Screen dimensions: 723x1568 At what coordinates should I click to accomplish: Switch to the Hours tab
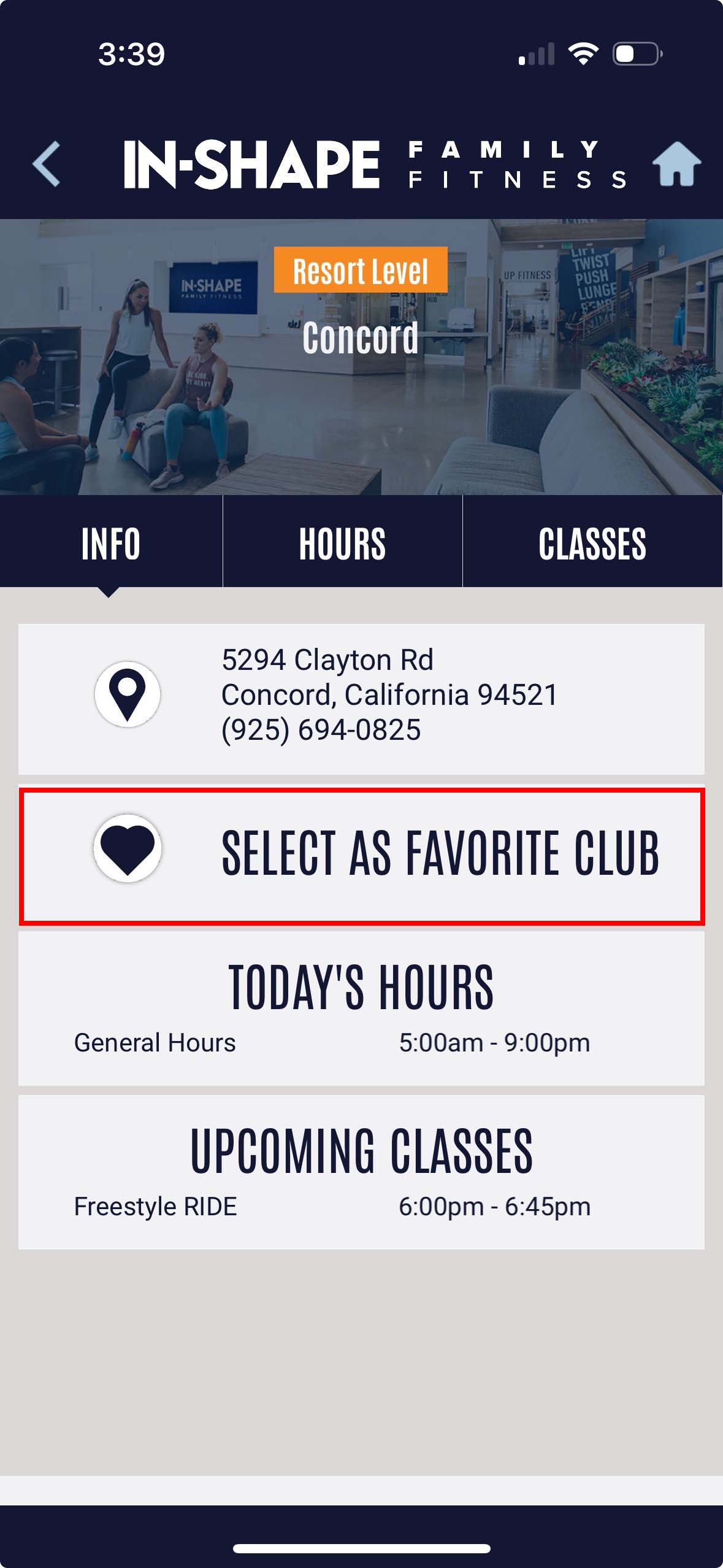pos(342,543)
